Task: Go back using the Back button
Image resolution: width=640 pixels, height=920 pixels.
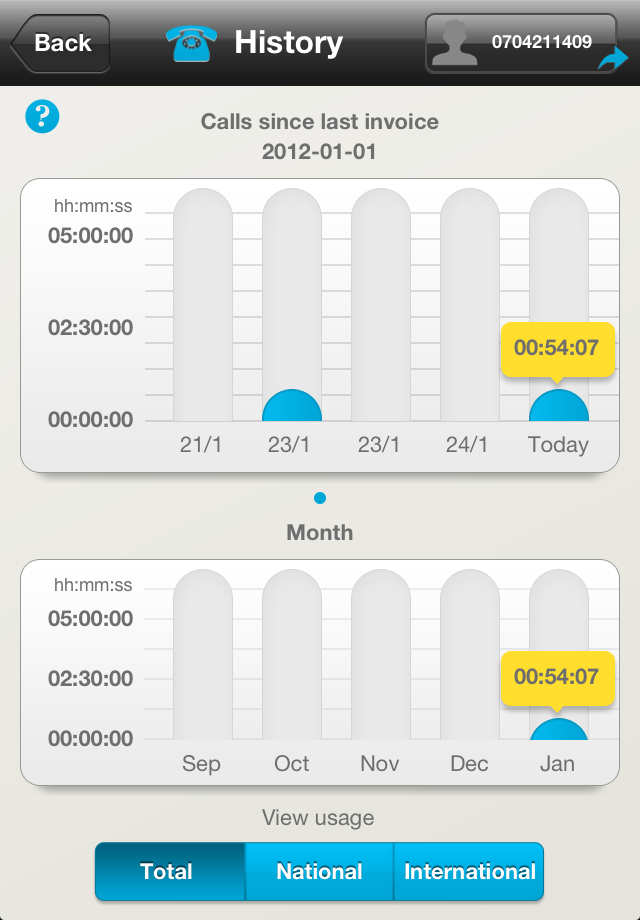Action: (59, 43)
